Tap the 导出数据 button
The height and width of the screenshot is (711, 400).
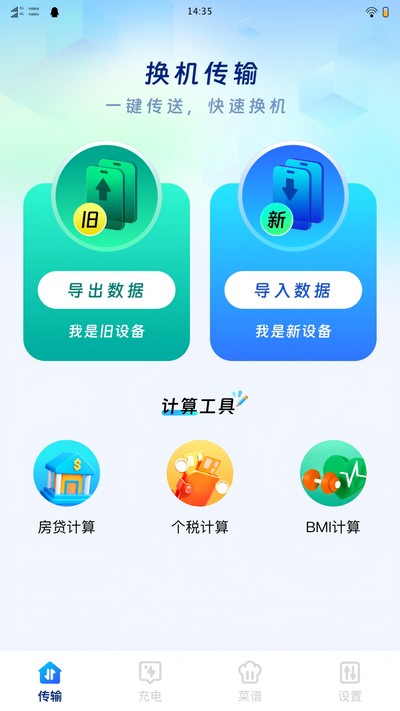click(x=106, y=290)
